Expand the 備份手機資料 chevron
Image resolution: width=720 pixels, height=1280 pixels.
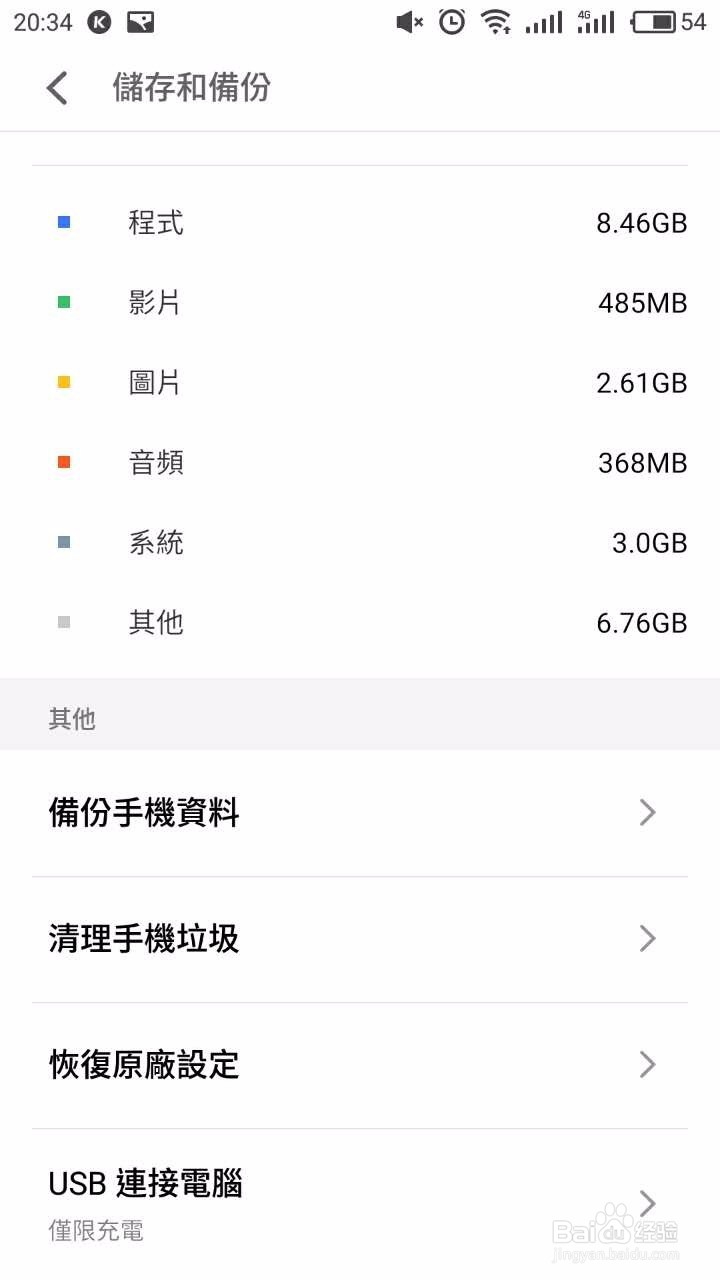[x=646, y=813]
